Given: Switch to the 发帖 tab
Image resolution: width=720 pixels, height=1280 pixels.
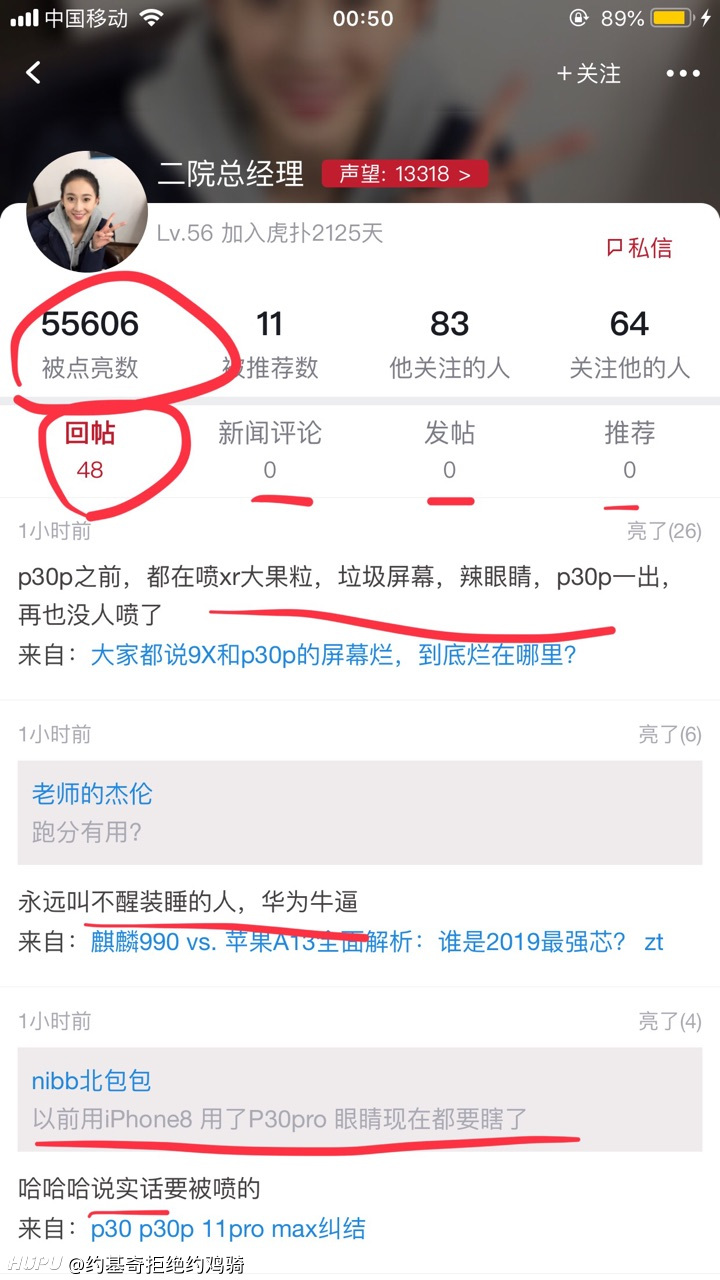Looking at the screenshot, I should (450, 449).
